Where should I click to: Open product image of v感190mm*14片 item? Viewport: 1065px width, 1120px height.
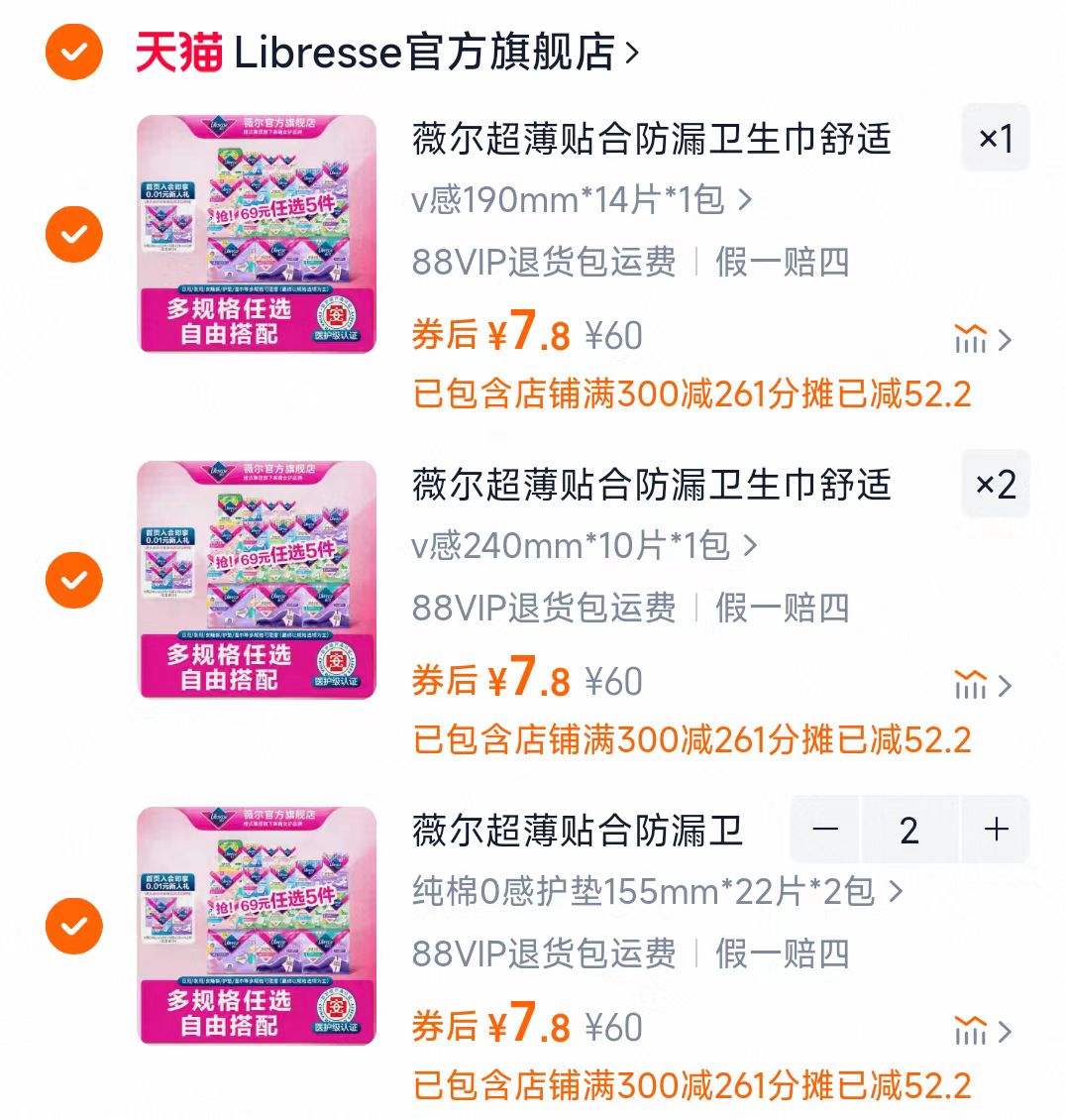tap(257, 234)
